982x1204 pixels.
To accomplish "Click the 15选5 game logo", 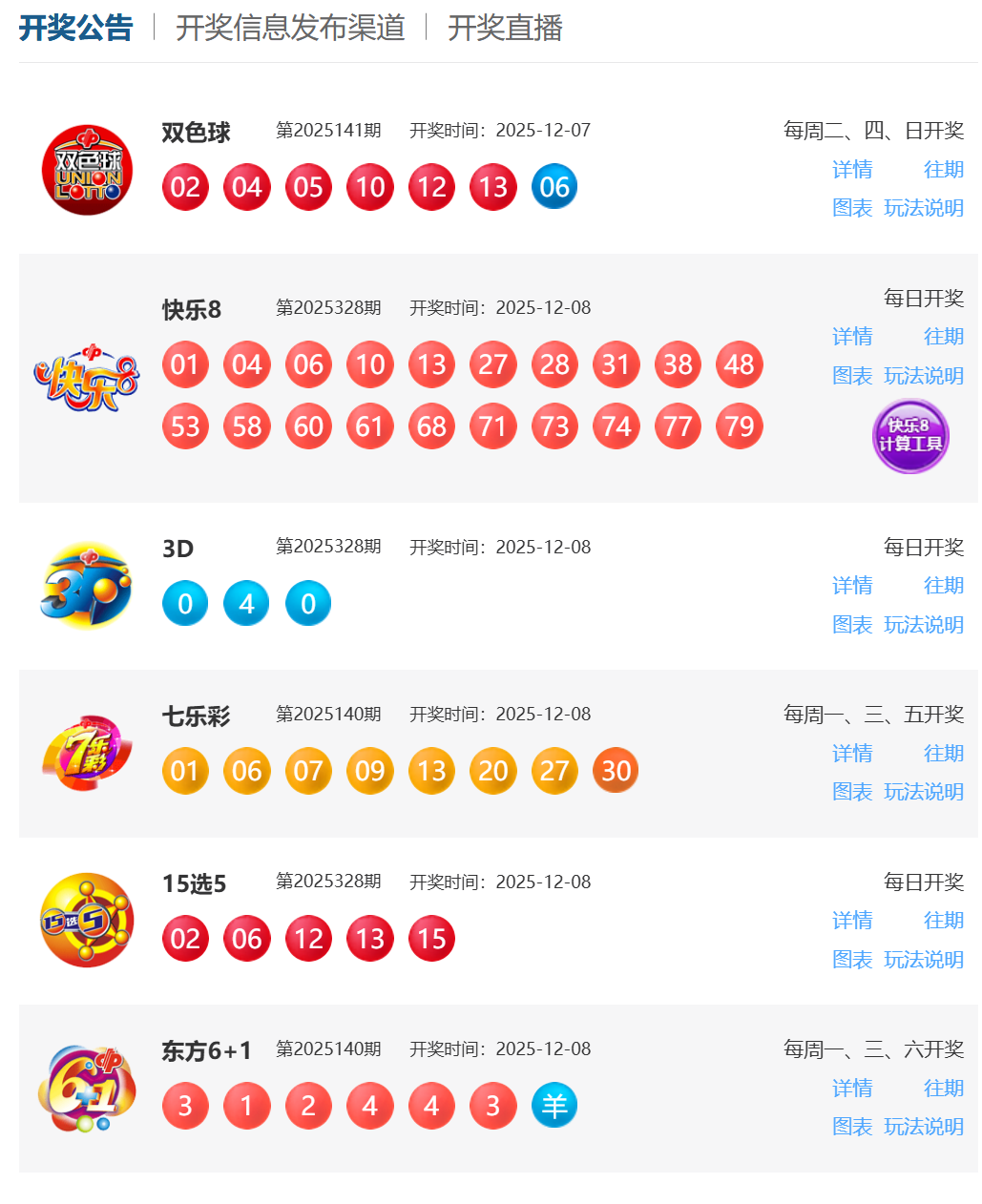I will point(87,920).
